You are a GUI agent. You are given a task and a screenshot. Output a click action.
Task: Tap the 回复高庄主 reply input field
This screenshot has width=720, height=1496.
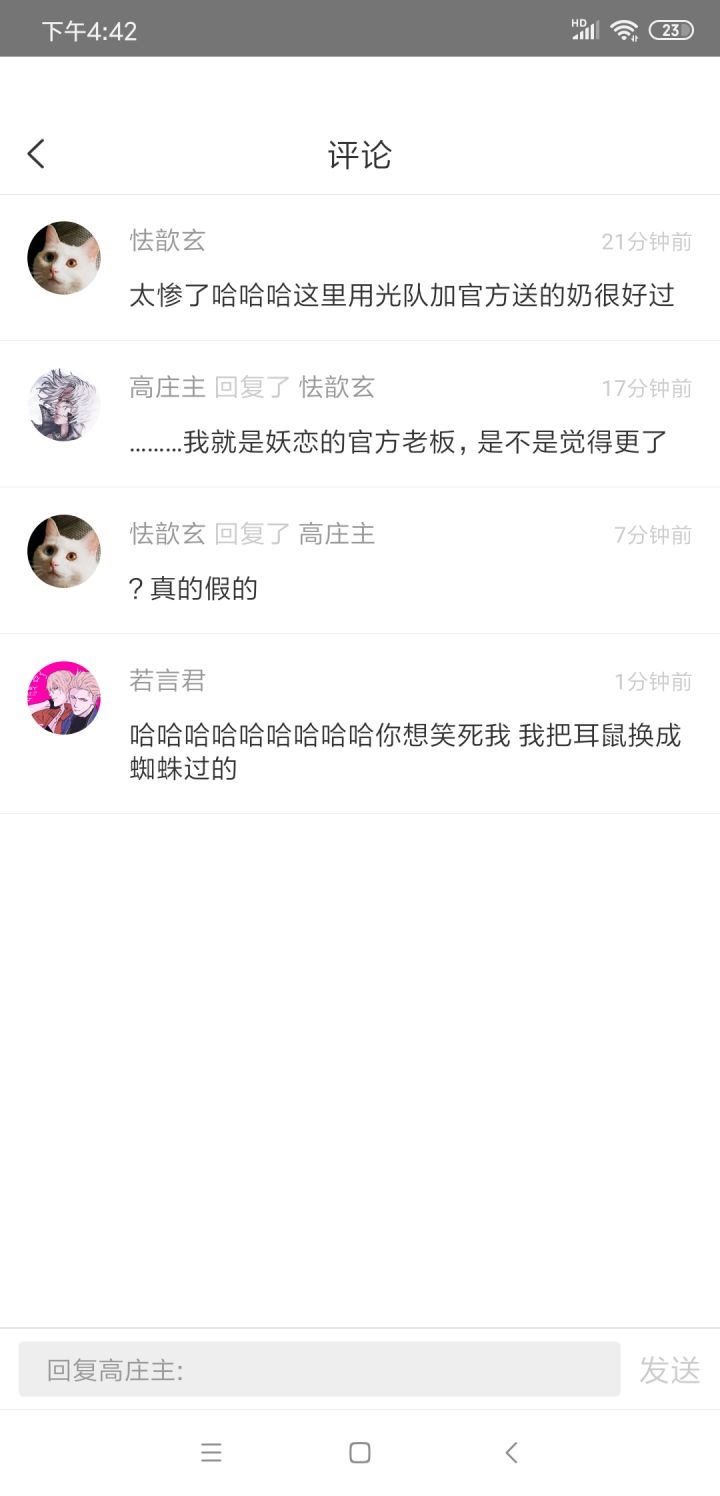[x=319, y=1369]
